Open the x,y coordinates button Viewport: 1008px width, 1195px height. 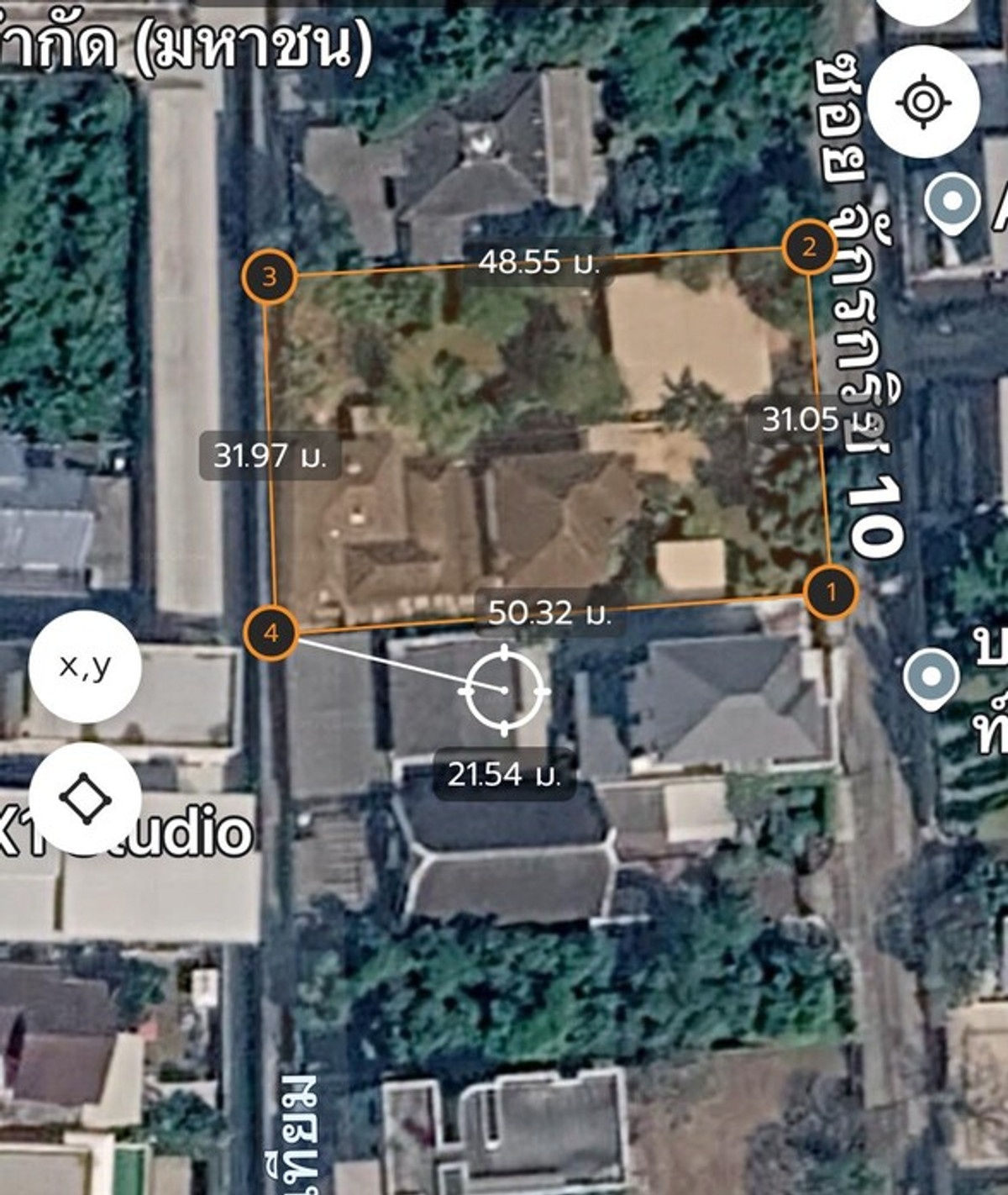(85, 666)
